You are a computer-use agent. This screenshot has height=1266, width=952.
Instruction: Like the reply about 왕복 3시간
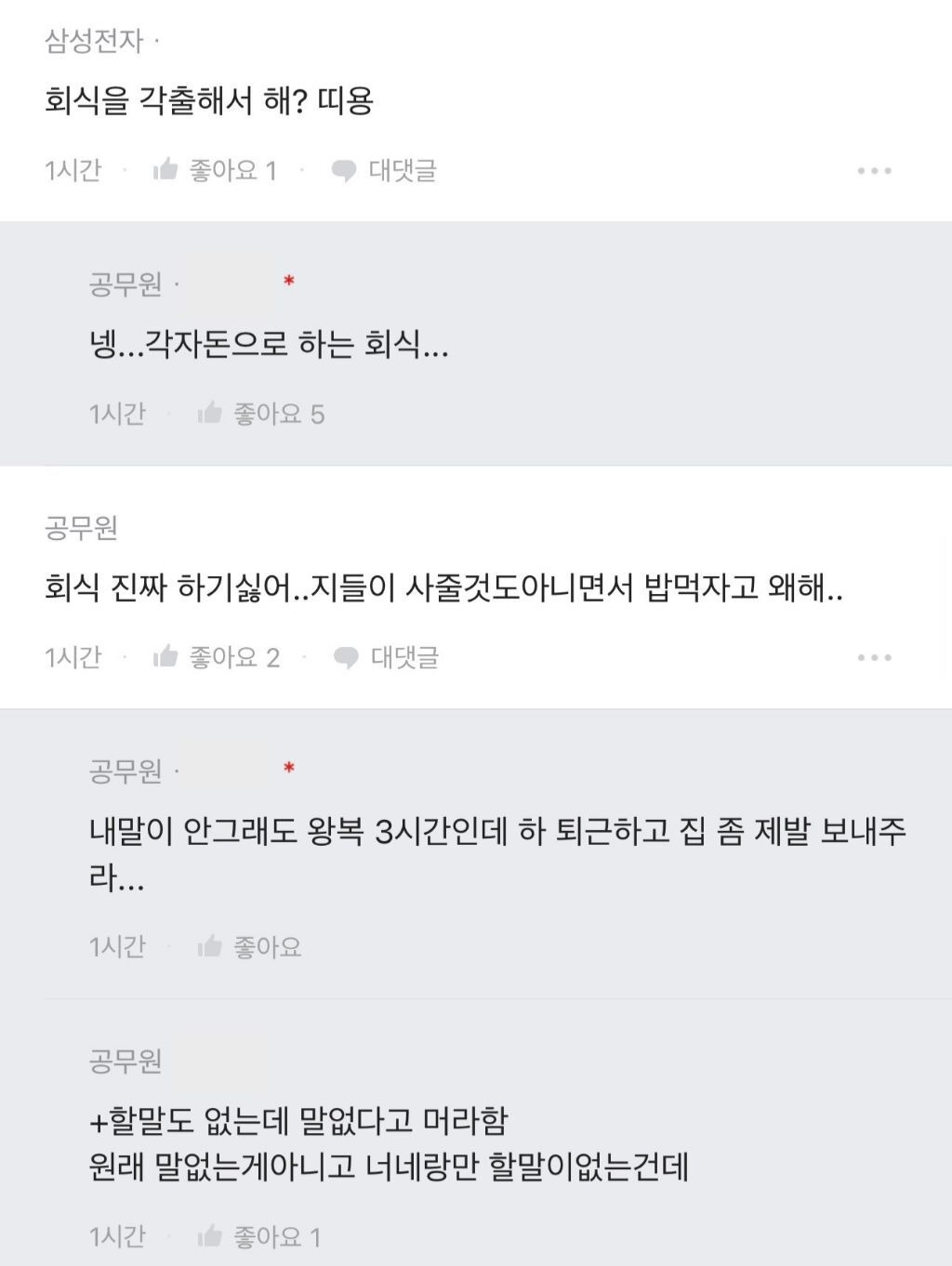click(x=249, y=946)
